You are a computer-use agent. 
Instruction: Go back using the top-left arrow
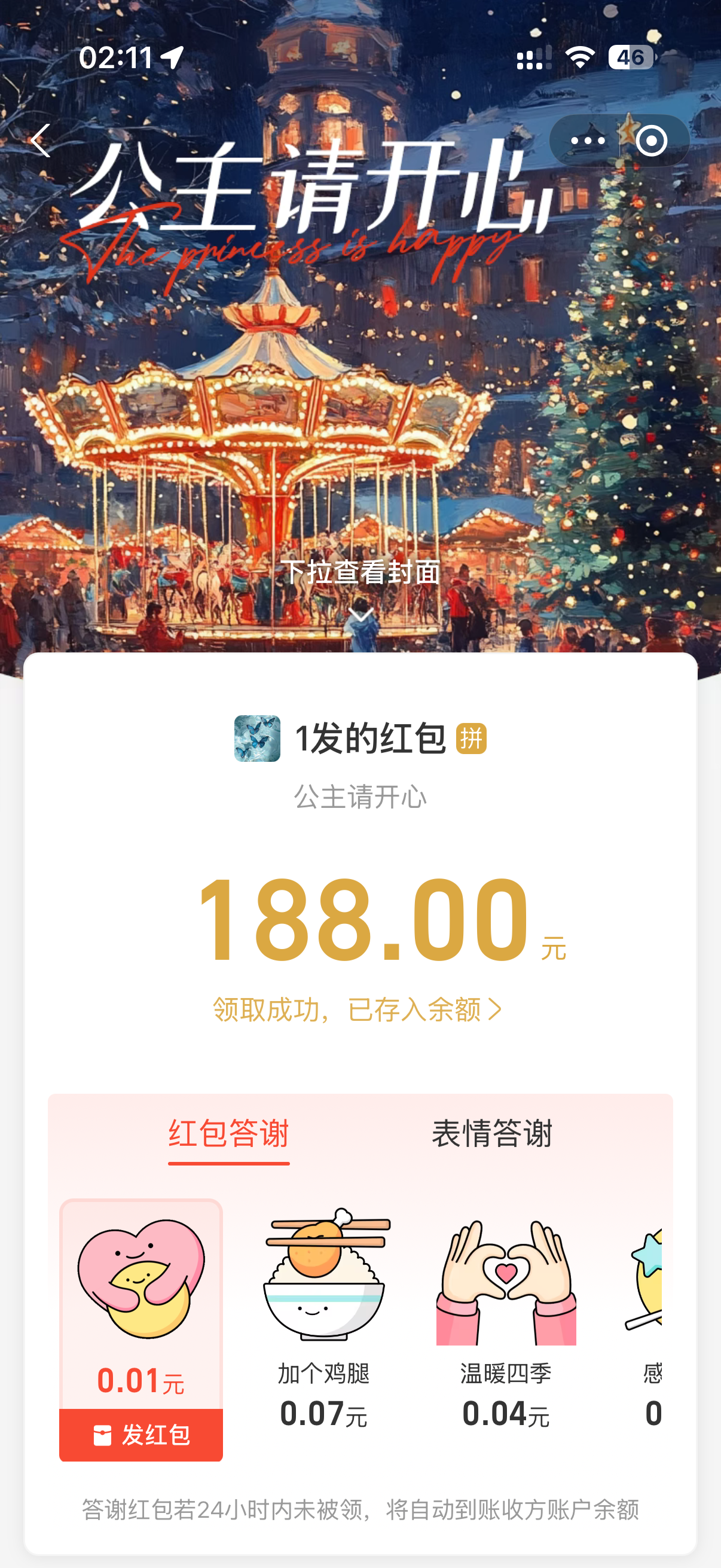pos(40,141)
